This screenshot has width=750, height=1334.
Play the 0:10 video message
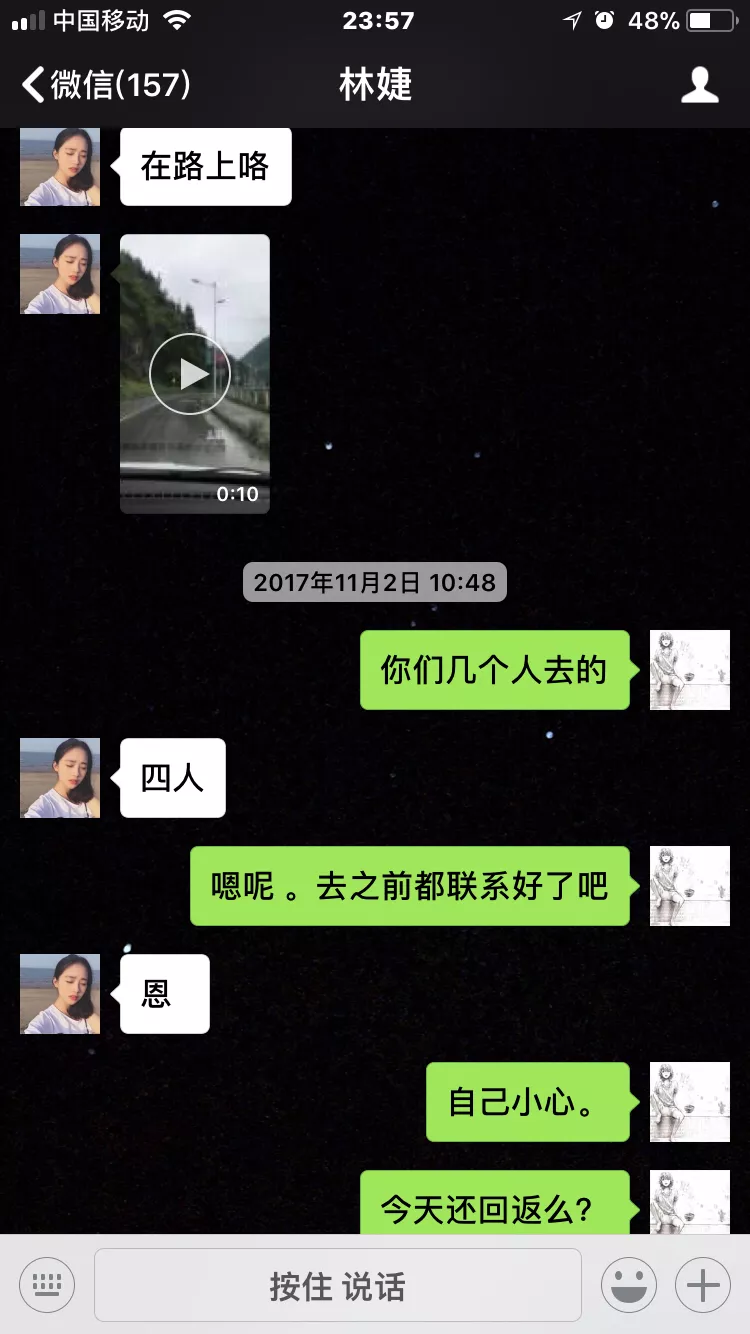(x=190, y=374)
